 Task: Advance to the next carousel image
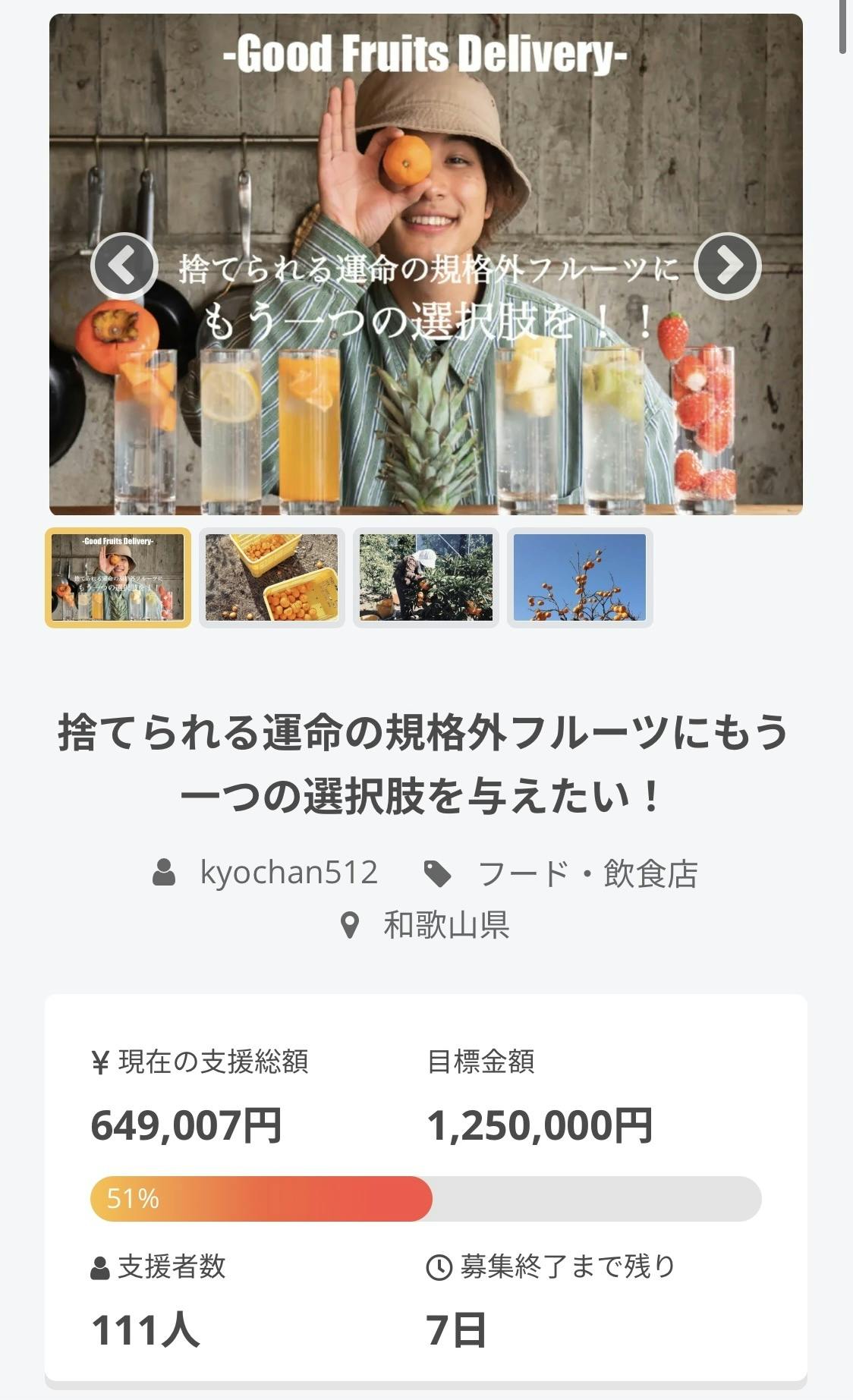coord(727,266)
